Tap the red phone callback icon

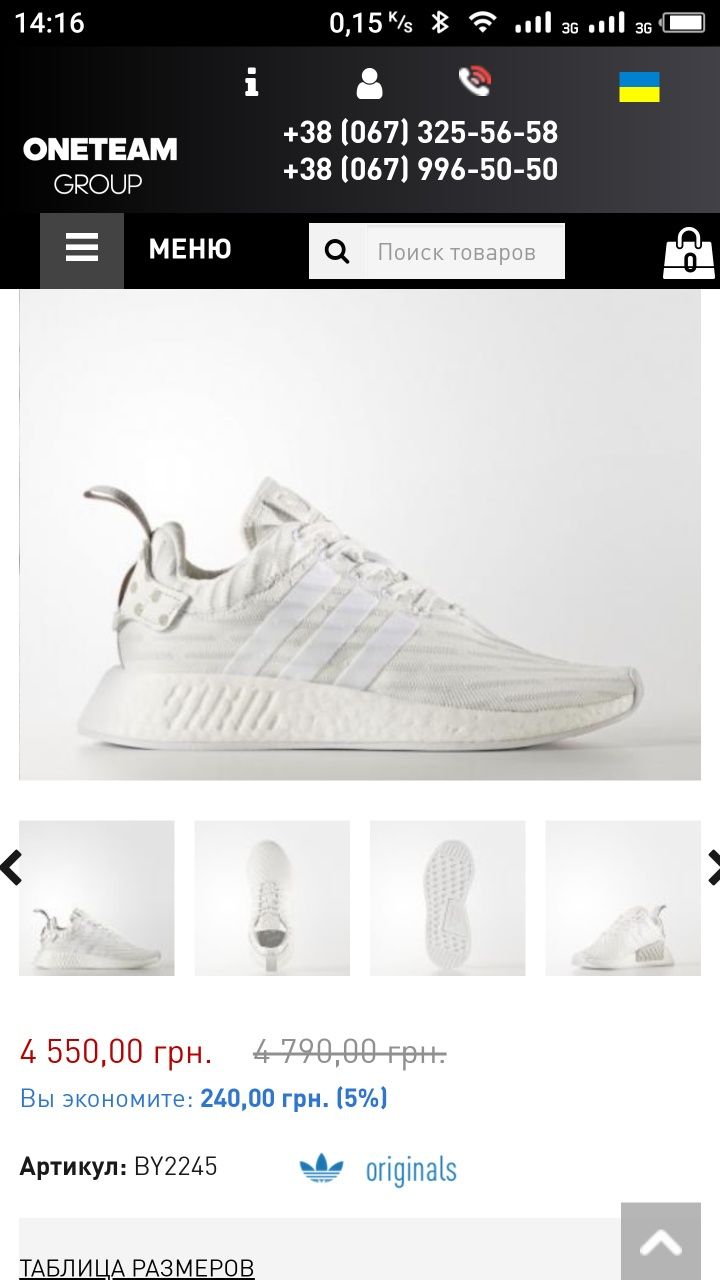pyautogui.click(x=475, y=81)
